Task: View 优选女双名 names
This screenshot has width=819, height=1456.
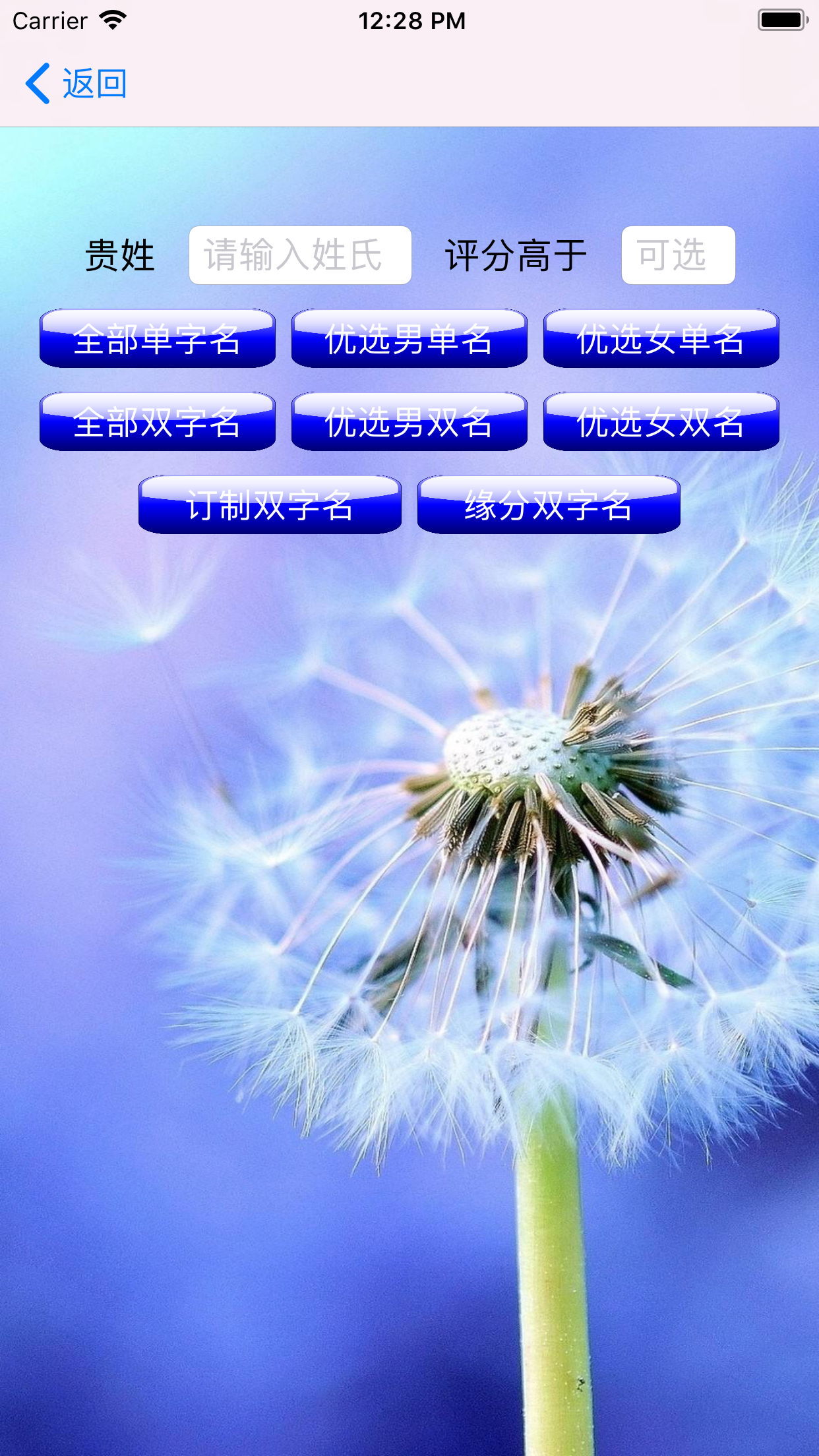Action: click(661, 421)
